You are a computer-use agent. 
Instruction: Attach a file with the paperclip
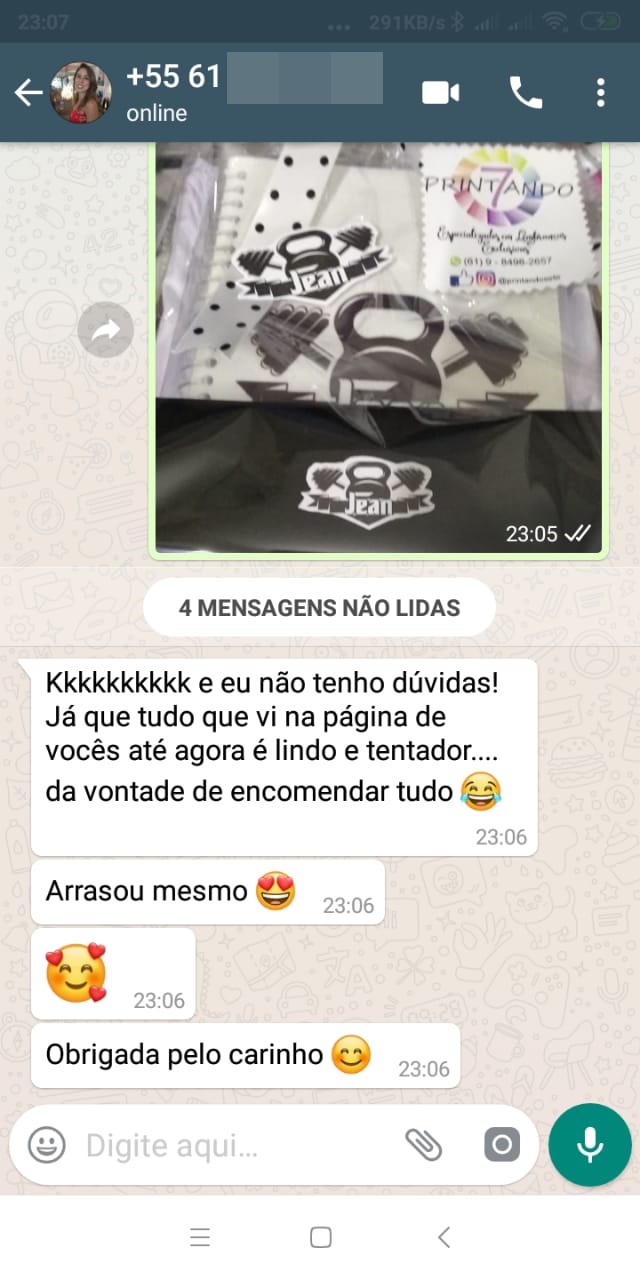coord(423,1145)
